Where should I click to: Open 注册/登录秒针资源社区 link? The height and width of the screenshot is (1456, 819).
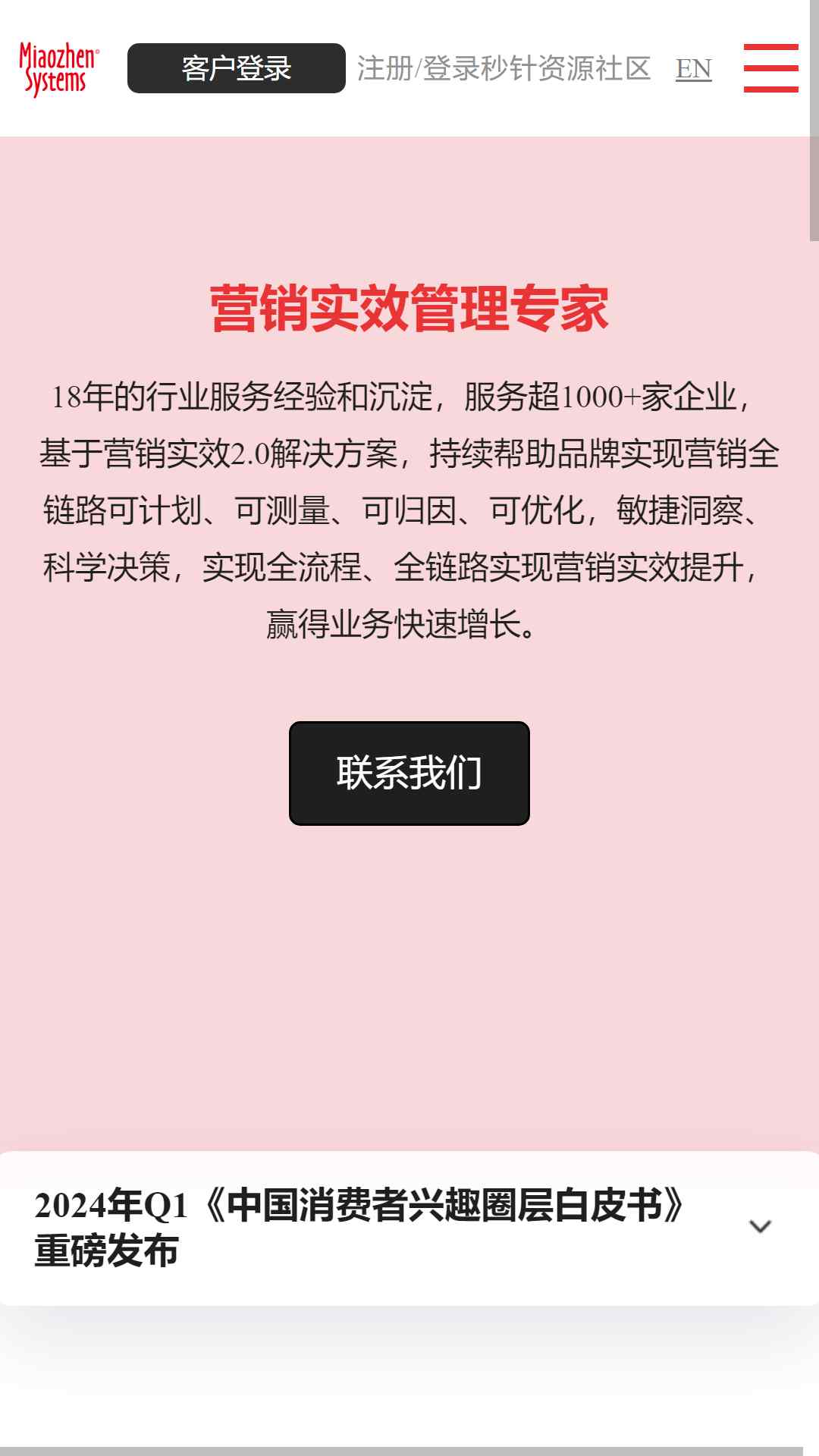click(x=504, y=69)
